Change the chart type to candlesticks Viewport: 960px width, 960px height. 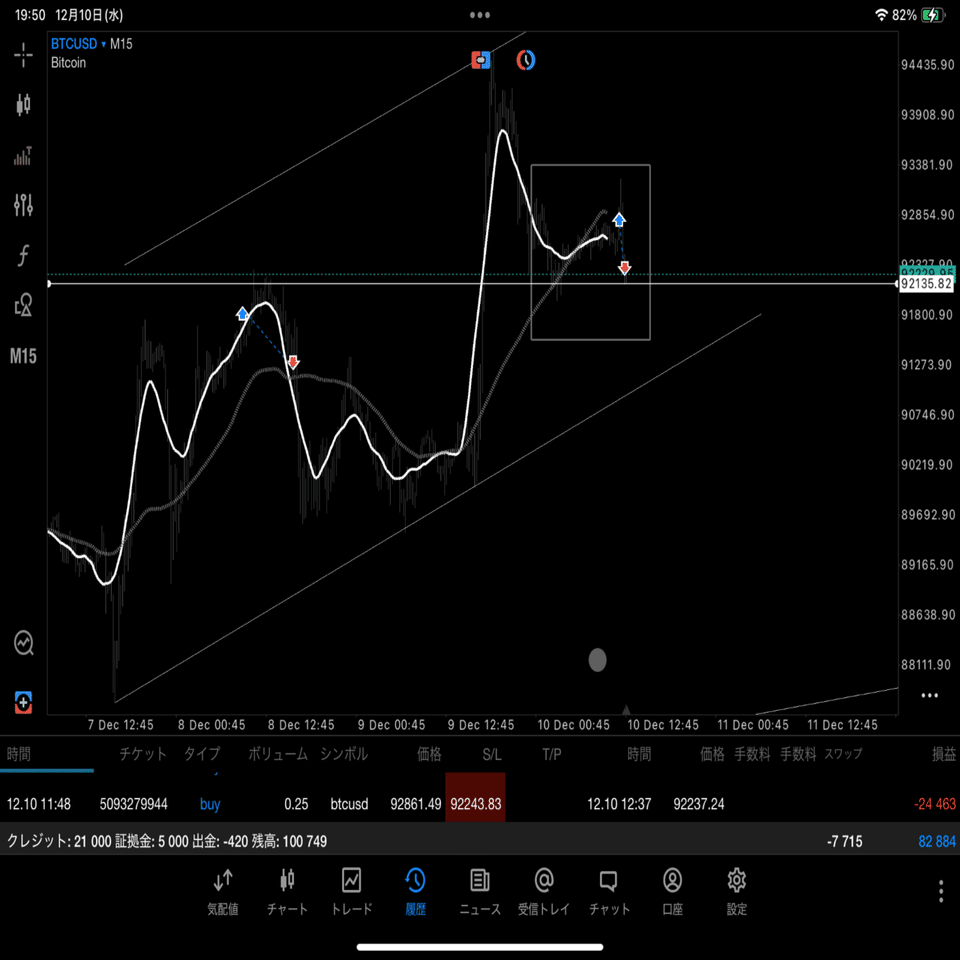click(23, 104)
